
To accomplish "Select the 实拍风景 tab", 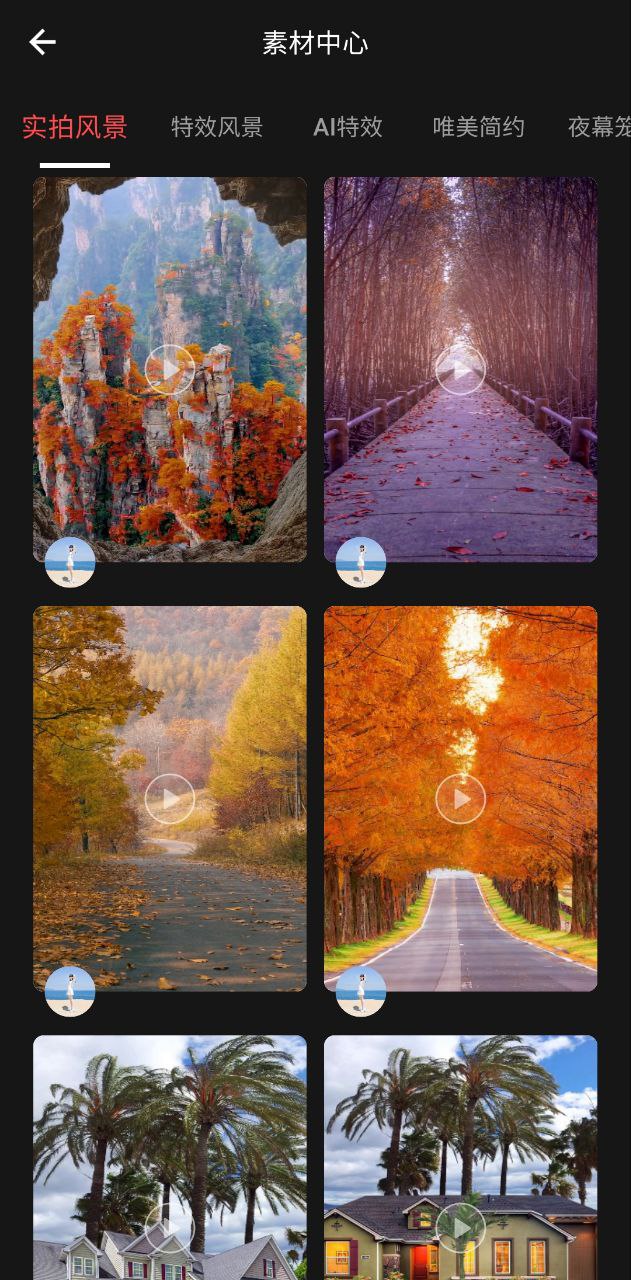I will [75, 127].
